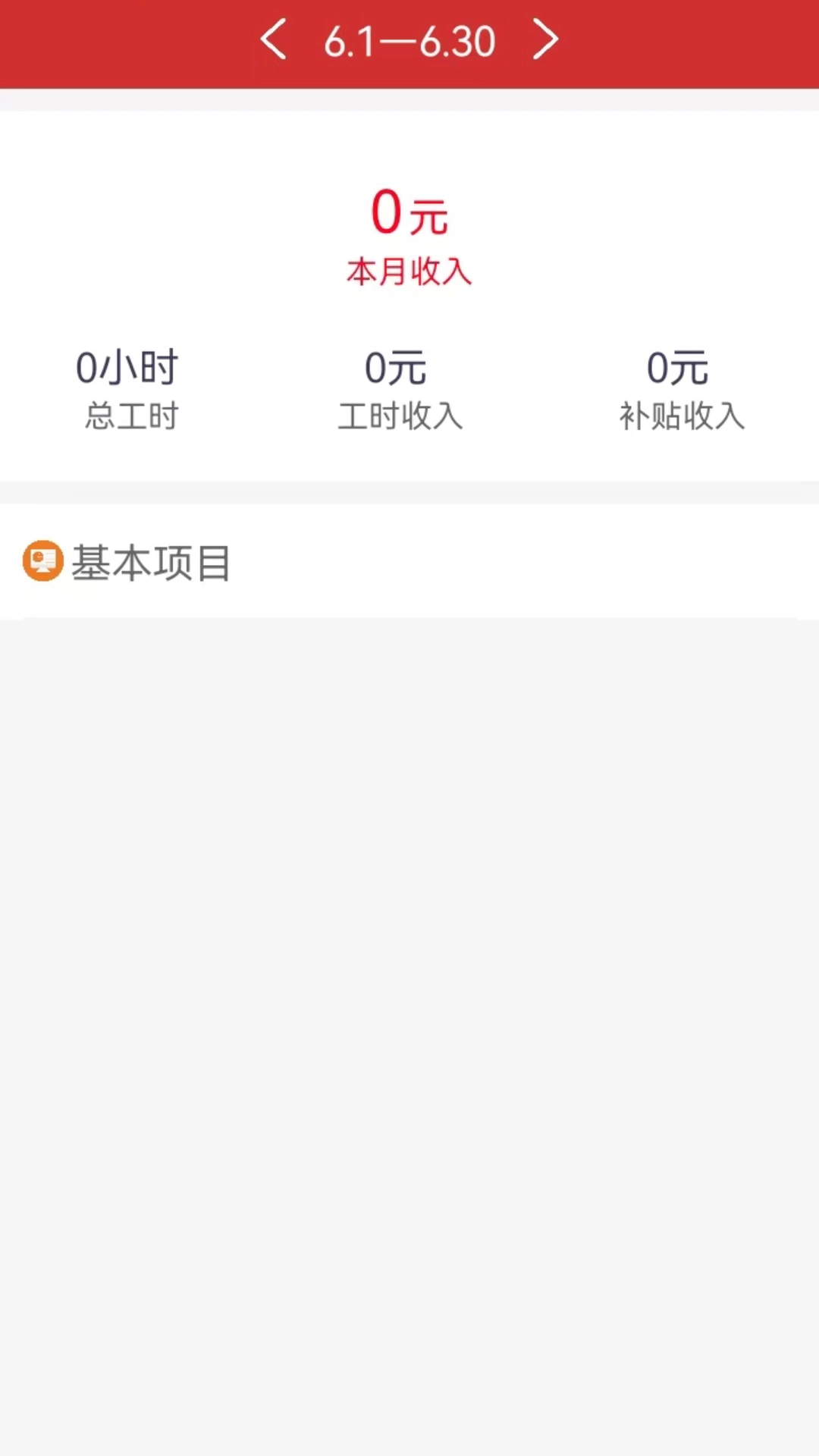
Task: Click the red 0元 monthly income figure
Action: tap(408, 213)
